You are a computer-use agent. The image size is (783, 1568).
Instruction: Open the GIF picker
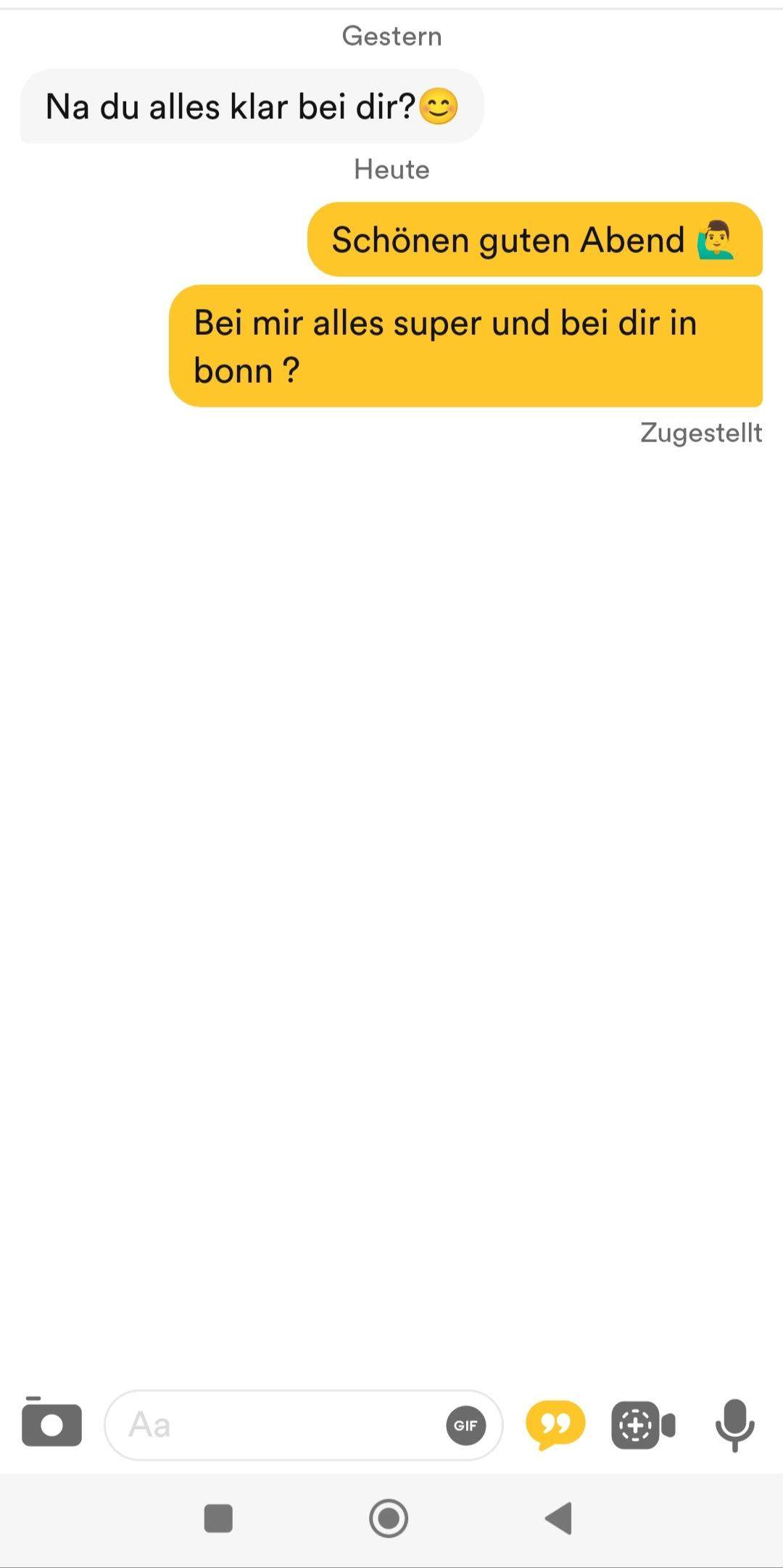(465, 1425)
